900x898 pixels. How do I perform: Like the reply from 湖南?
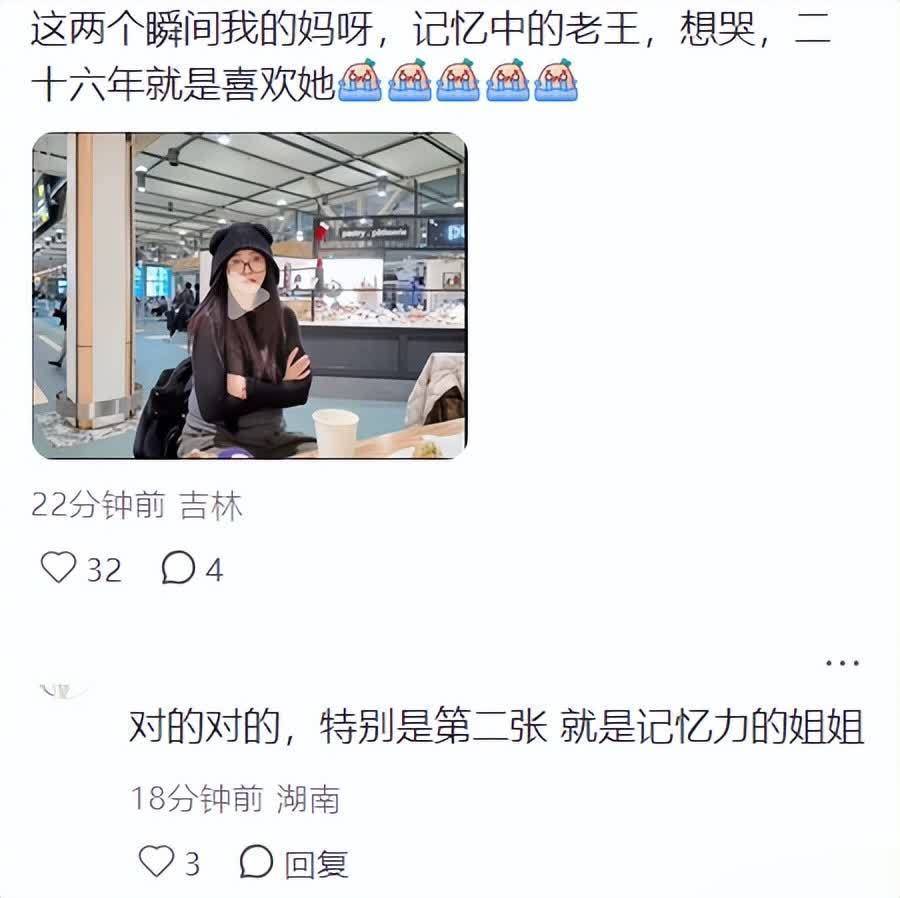[155, 860]
